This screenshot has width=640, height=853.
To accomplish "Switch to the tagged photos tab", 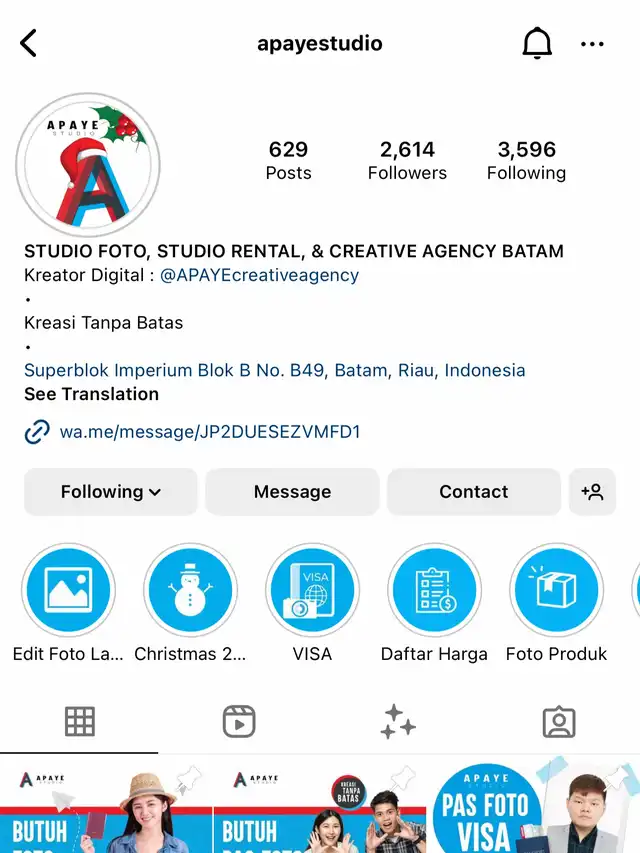I will point(557,721).
